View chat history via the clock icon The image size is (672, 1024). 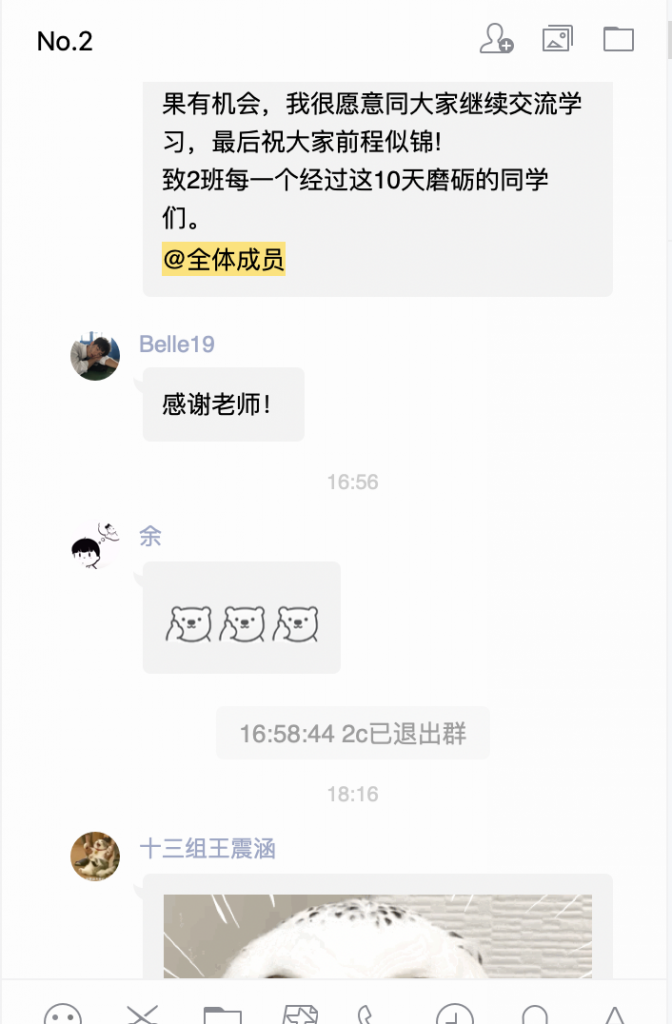click(x=455, y=1015)
